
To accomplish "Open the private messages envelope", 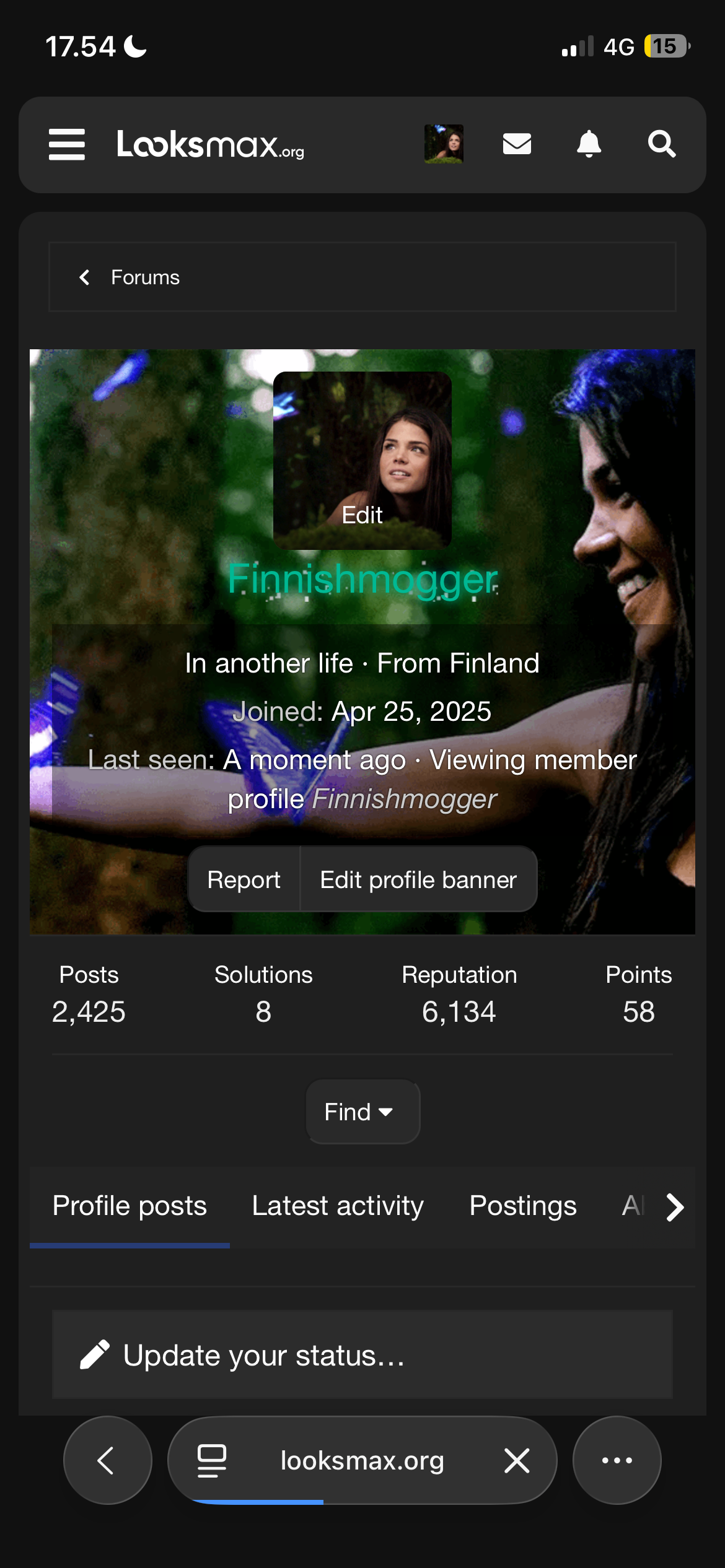I will tap(517, 144).
